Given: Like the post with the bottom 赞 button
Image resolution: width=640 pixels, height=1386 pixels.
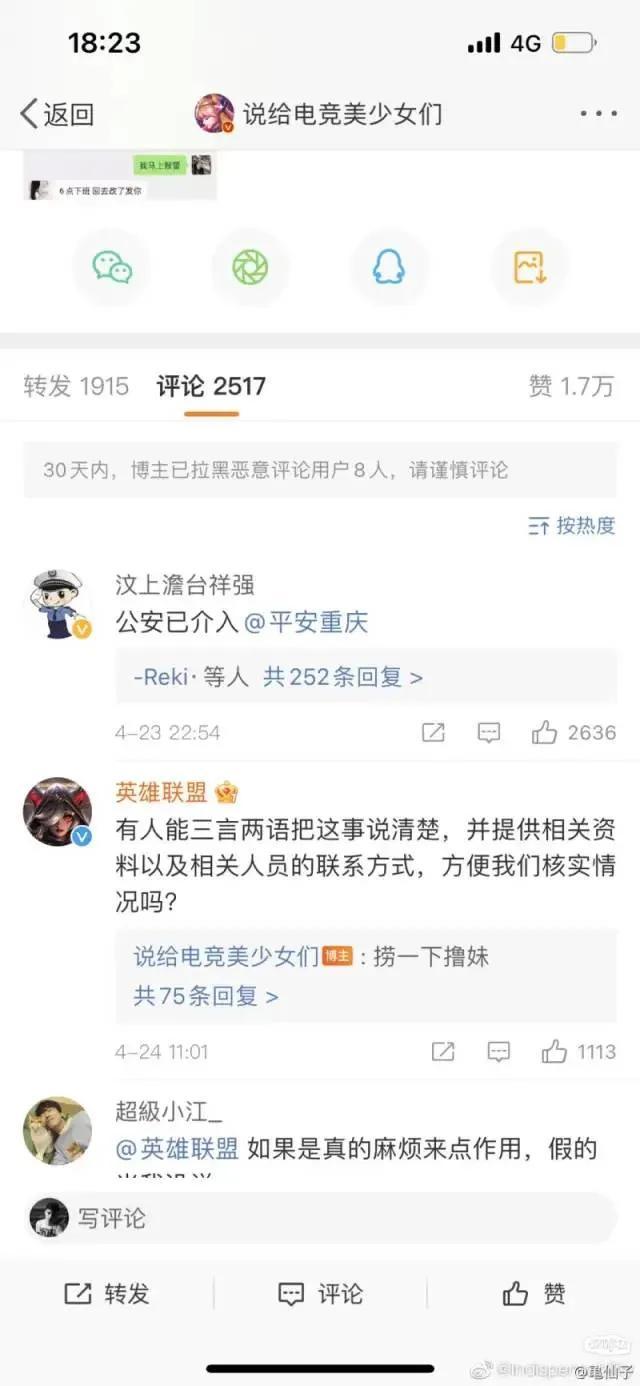Looking at the screenshot, I should pos(534,1294).
